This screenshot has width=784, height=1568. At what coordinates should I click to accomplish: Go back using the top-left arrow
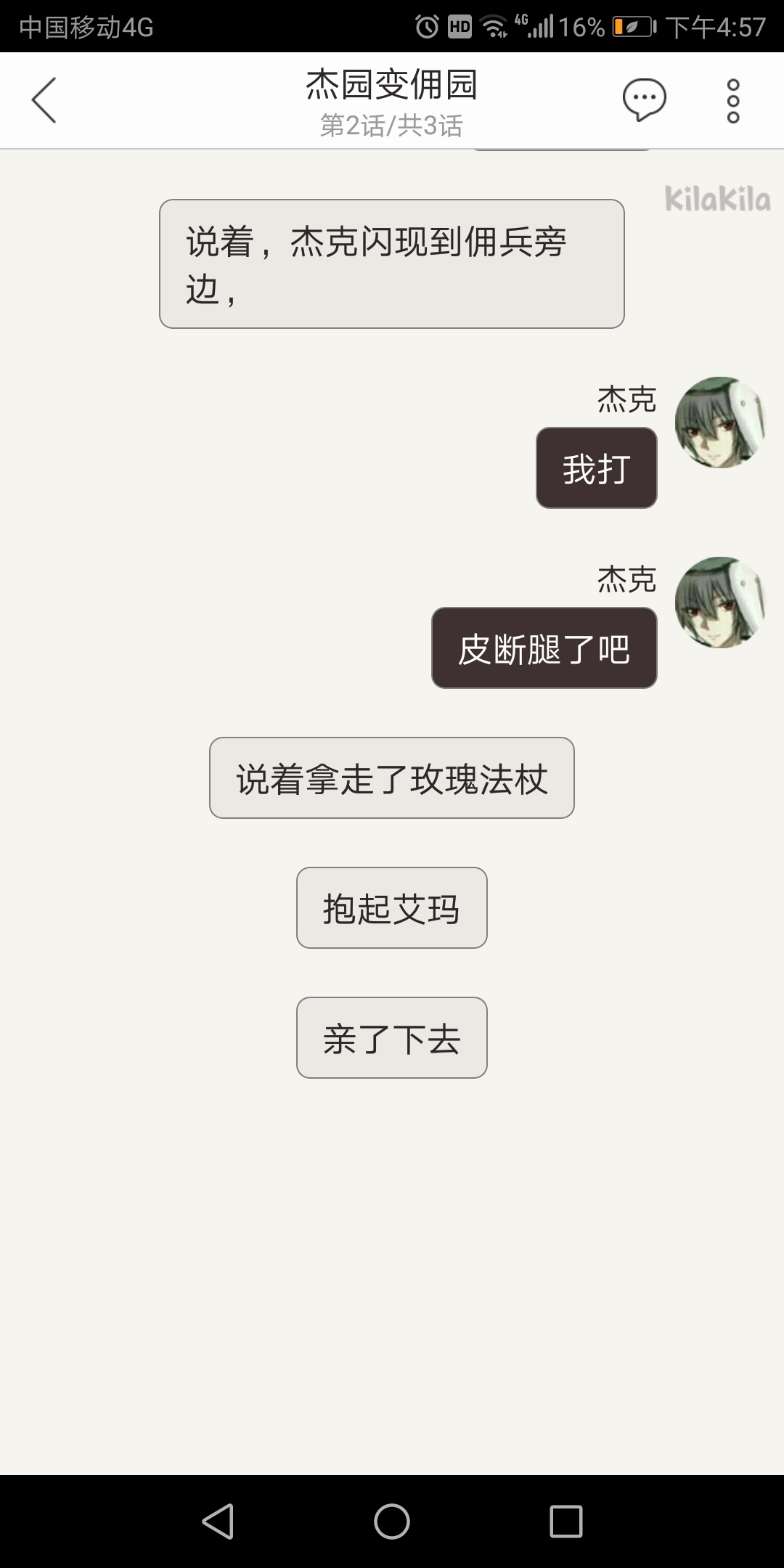point(44,100)
